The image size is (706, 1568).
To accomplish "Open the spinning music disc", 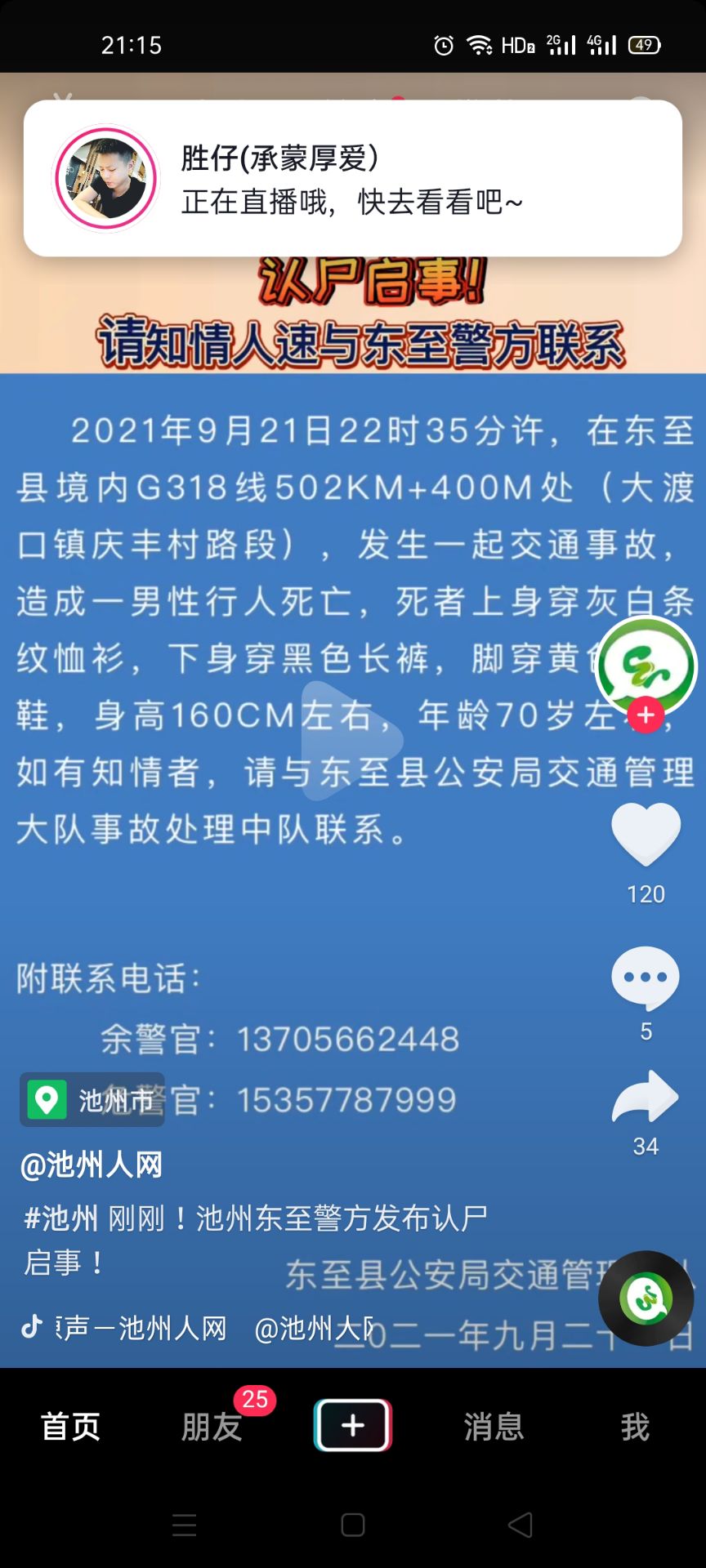I will (646, 1298).
